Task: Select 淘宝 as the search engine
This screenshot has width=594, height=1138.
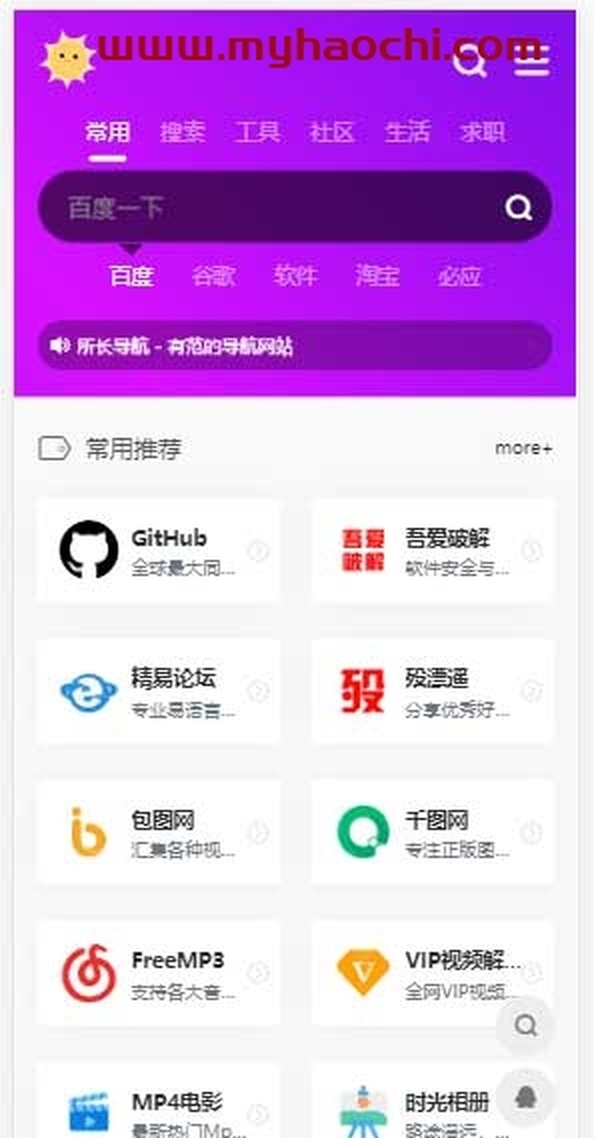Action: point(378,277)
